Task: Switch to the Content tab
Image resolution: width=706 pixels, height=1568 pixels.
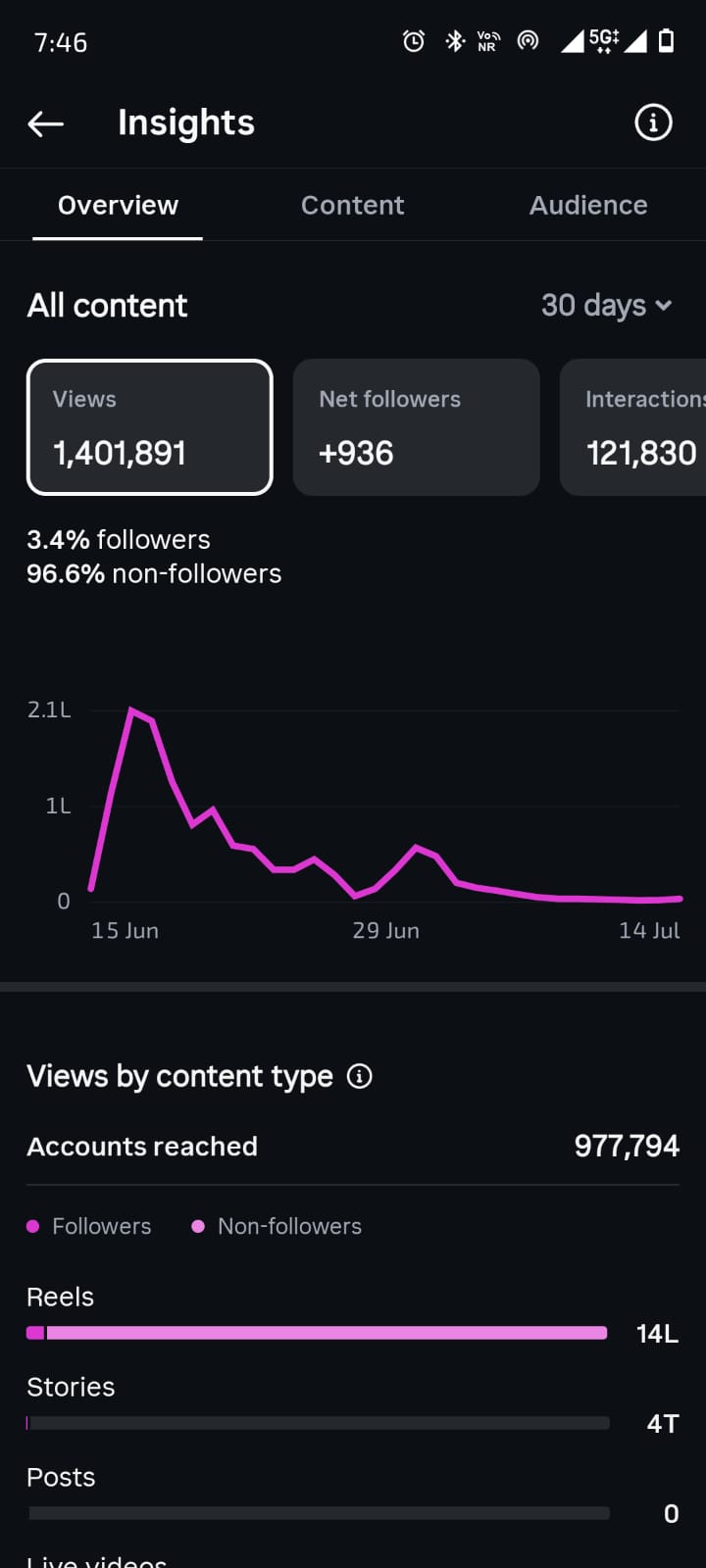Action: point(352,205)
